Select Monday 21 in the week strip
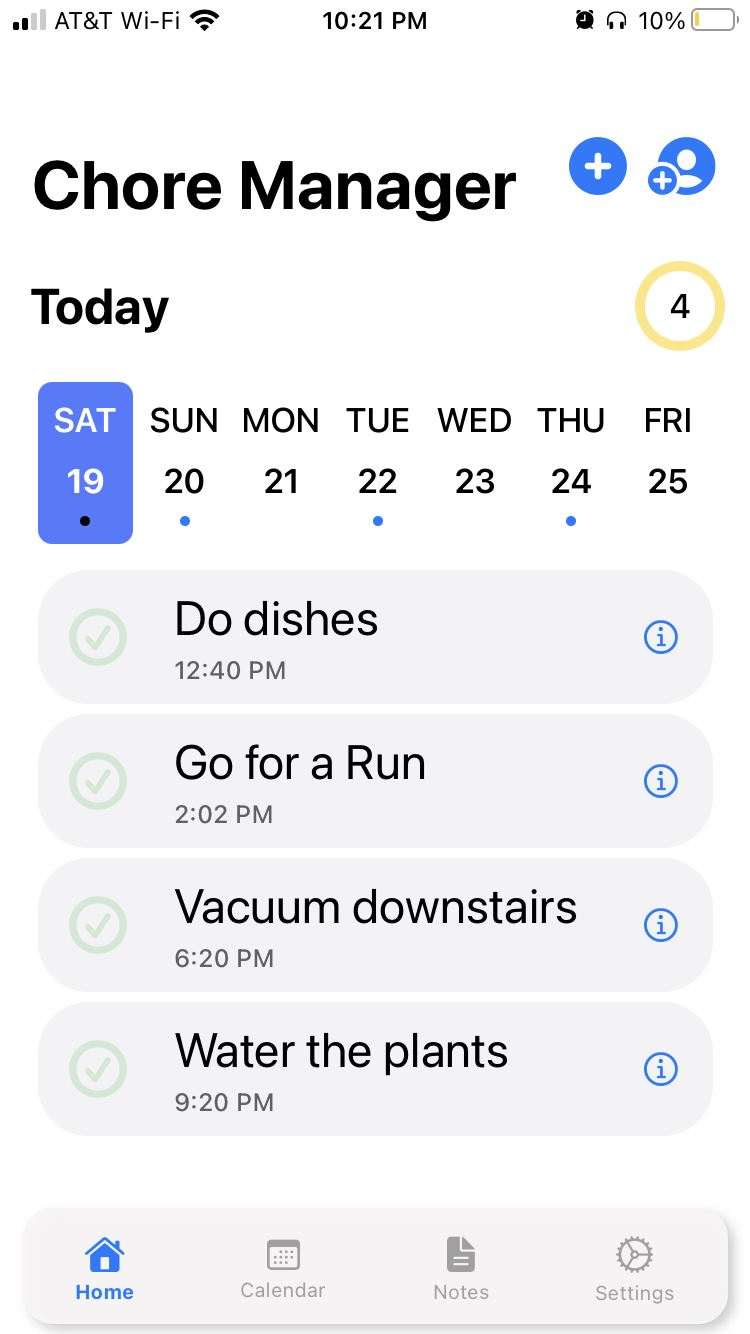Image resolution: width=750 pixels, height=1334 pixels. tap(281, 462)
